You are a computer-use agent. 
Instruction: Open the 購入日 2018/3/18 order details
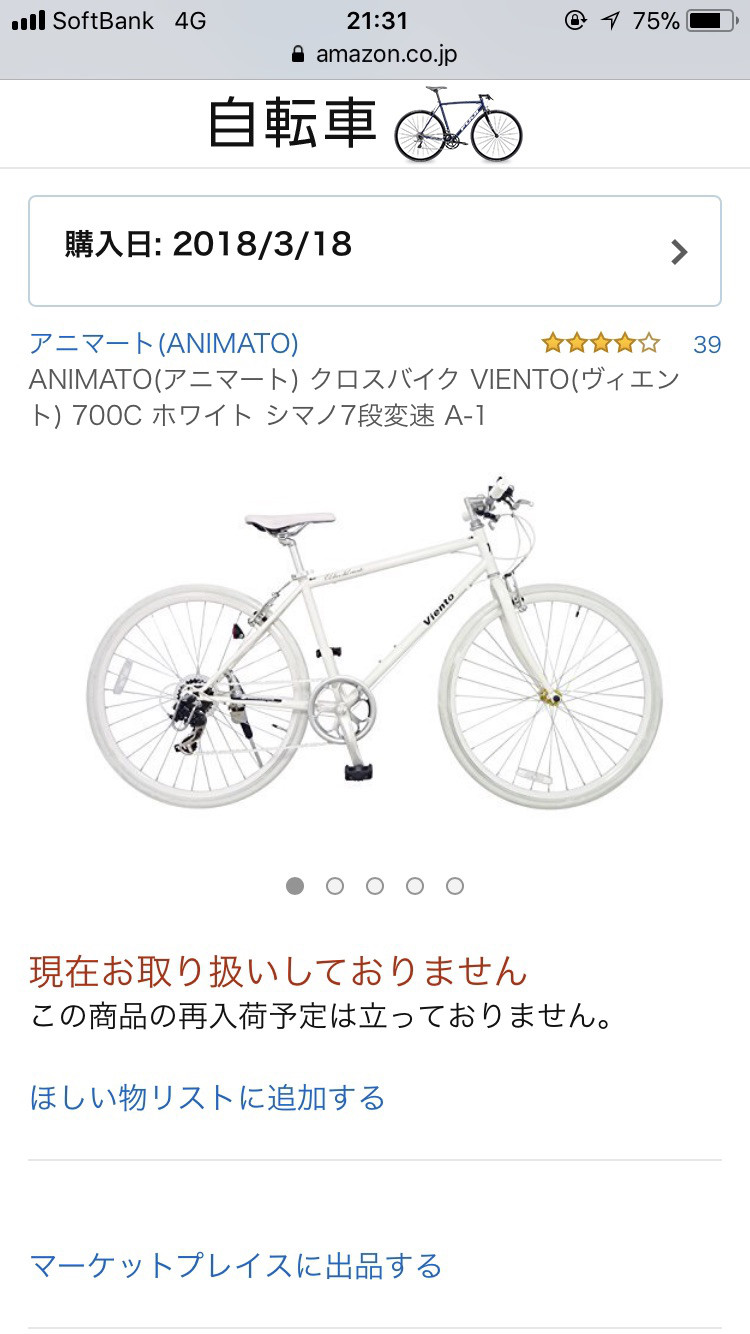pyautogui.click(x=374, y=251)
